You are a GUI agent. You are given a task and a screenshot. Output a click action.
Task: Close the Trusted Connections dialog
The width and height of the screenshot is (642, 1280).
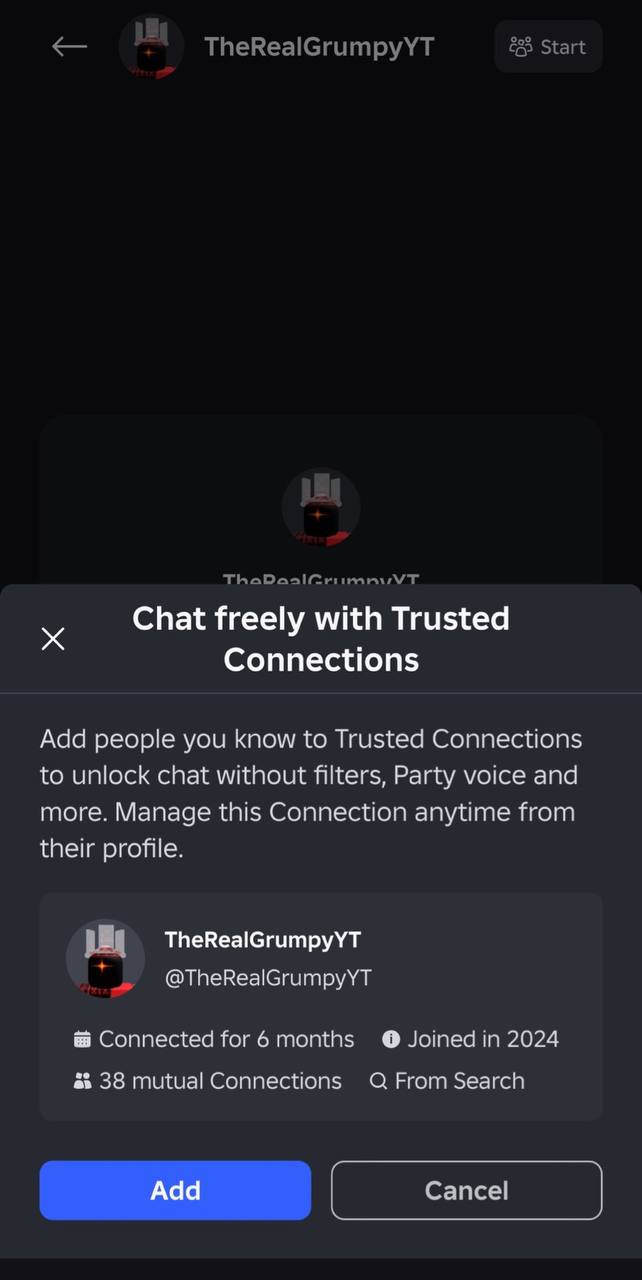53,639
